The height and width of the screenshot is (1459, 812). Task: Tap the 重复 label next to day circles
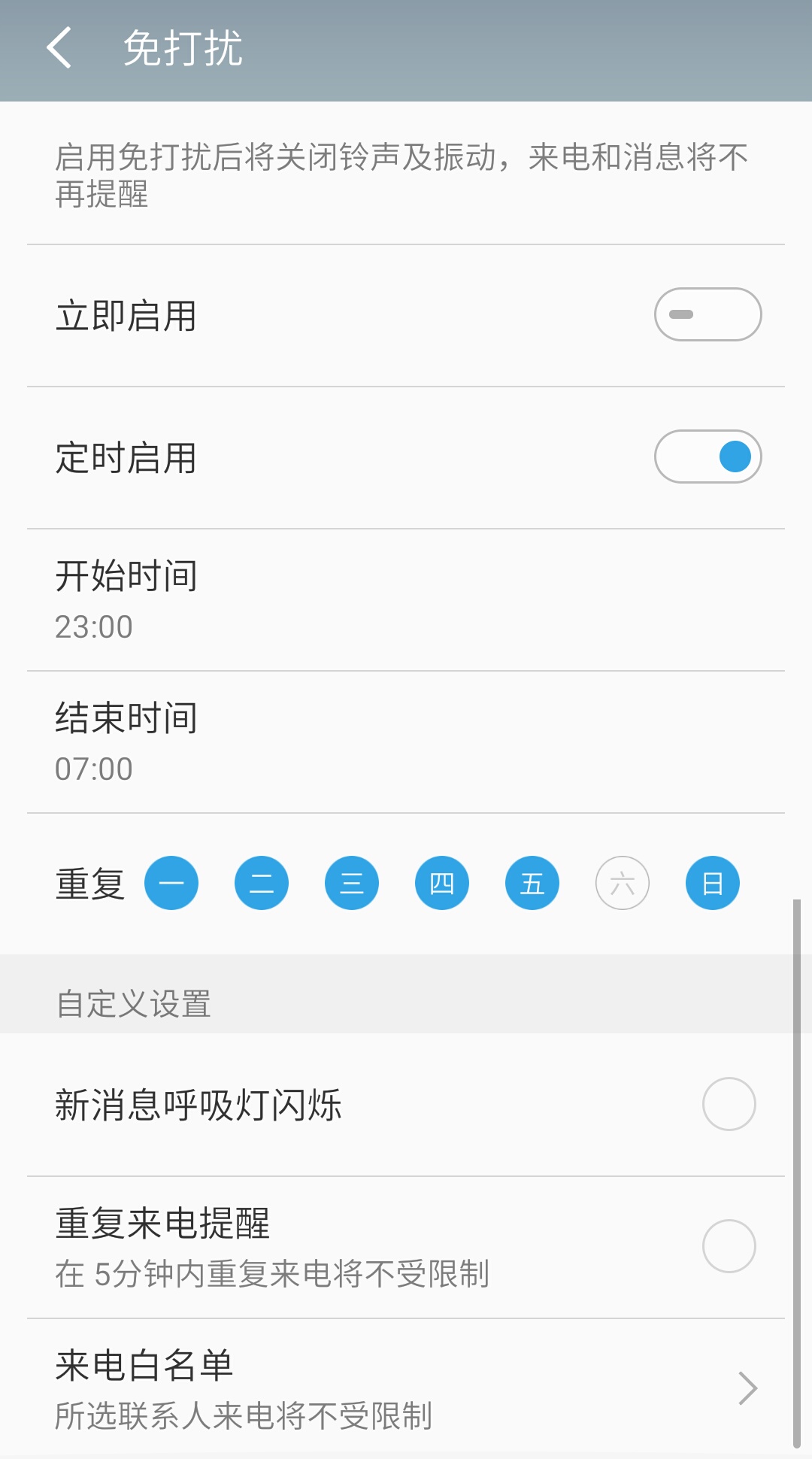coord(89,884)
